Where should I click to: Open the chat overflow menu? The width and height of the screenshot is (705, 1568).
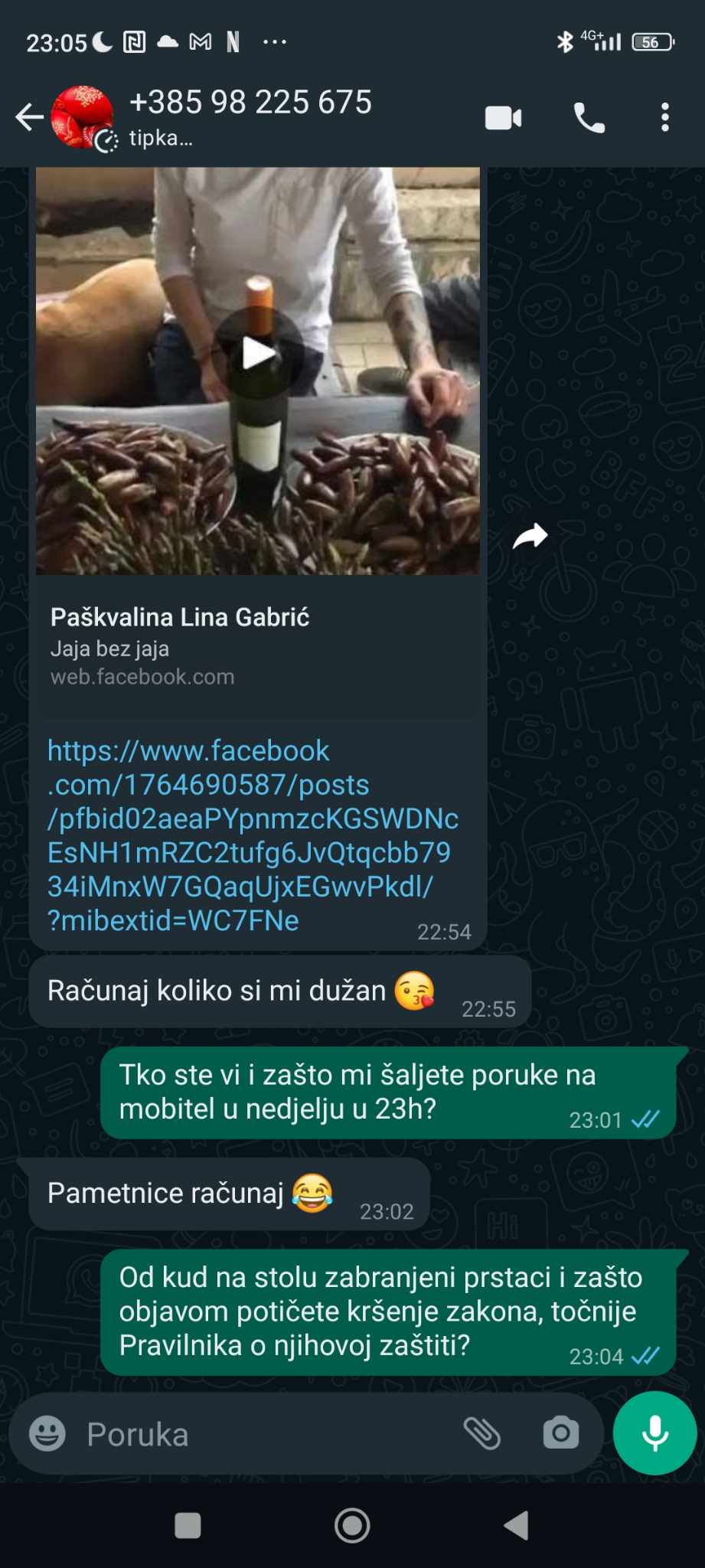pyautogui.click(x=664, y=118)
